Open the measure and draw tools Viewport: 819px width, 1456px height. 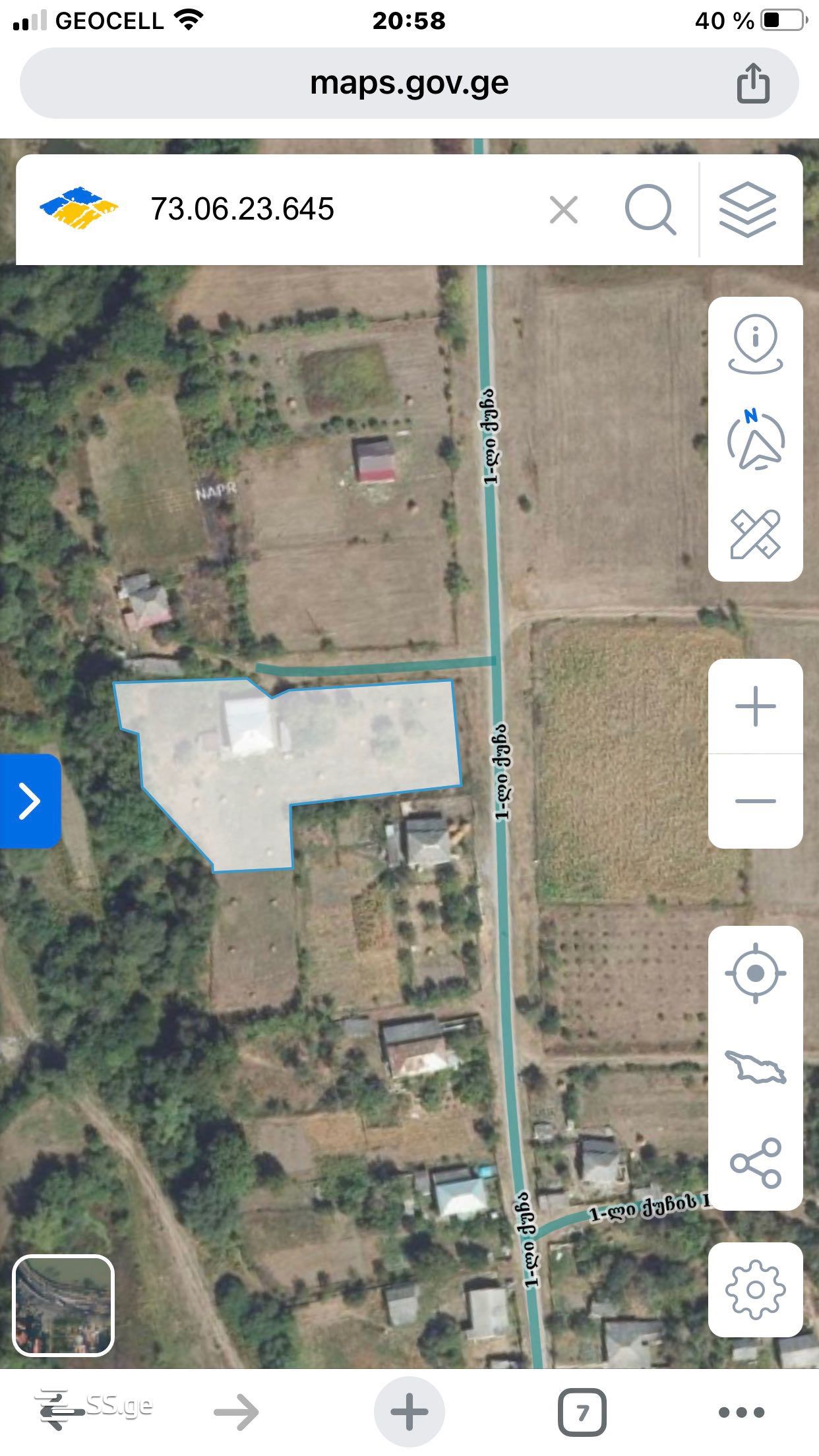[x=755, y=534]
